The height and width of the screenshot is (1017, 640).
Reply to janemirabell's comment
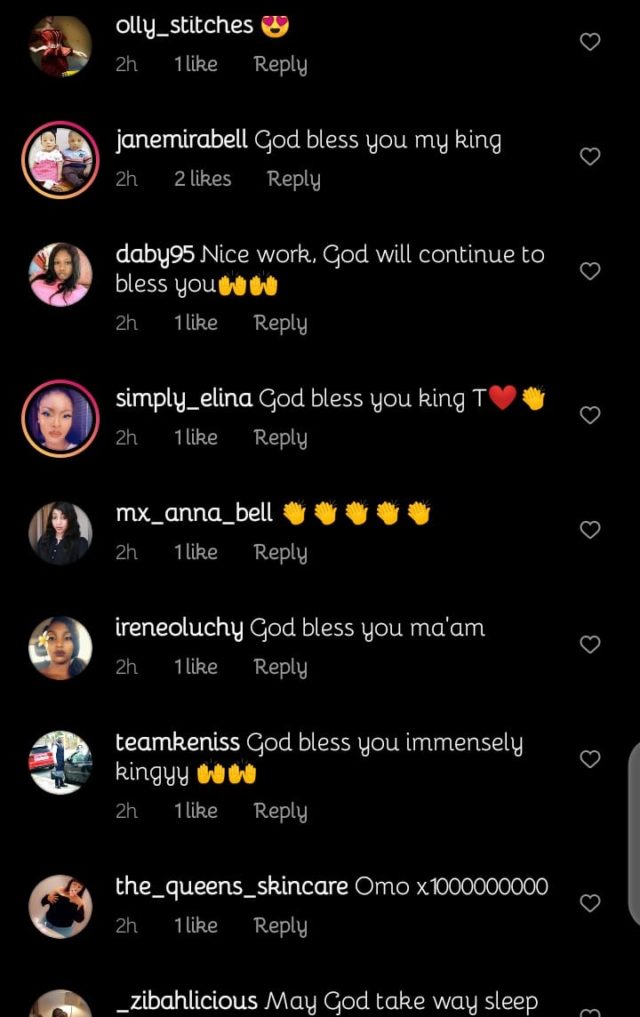[293, 179]
